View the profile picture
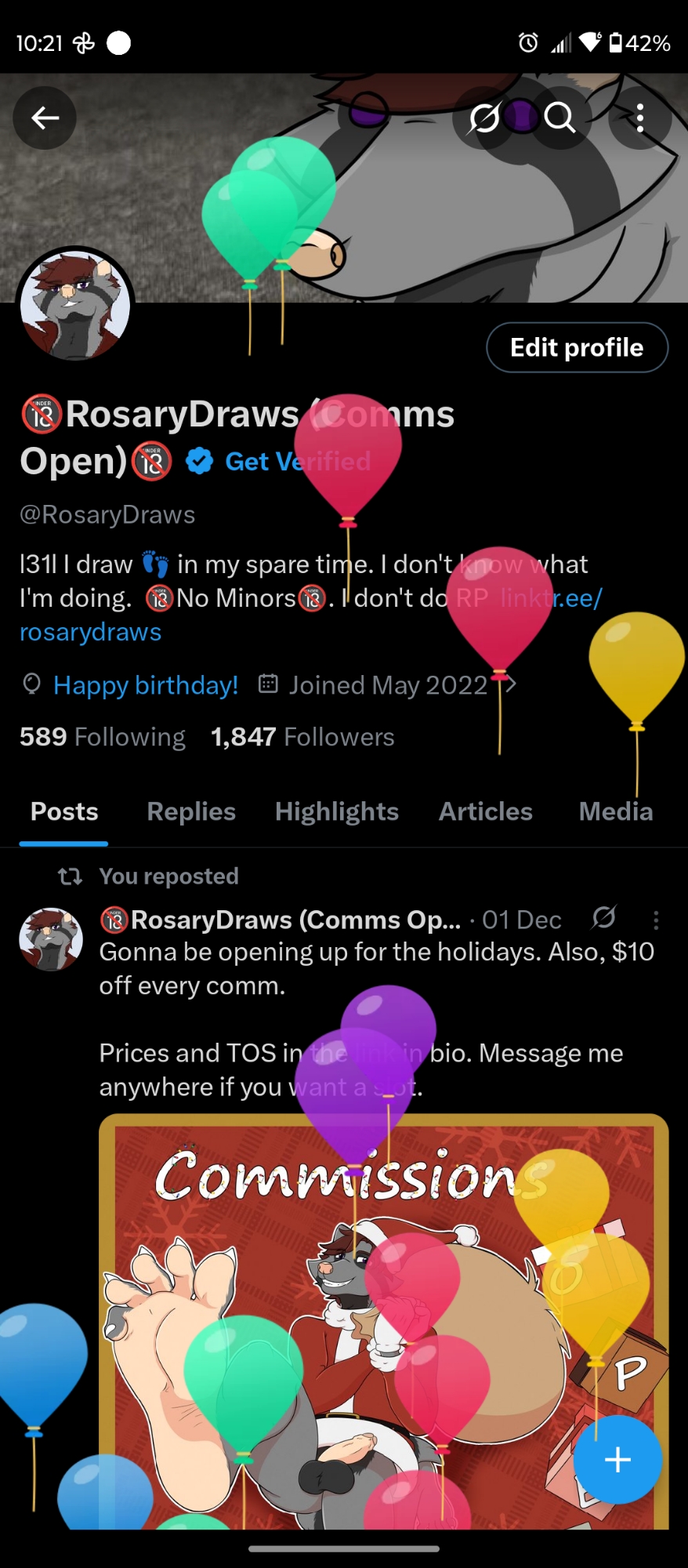688x1568 pixels. [x=75, y=306]
